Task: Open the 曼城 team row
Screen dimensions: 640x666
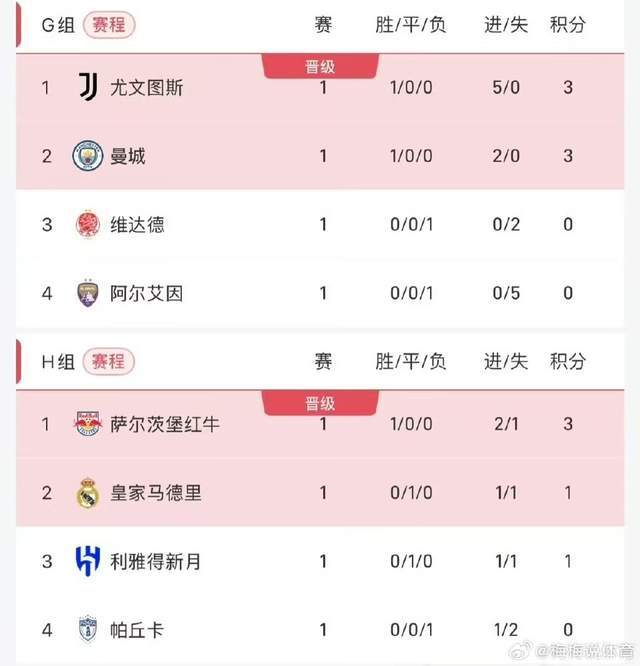Action: (x=127, y=156)
